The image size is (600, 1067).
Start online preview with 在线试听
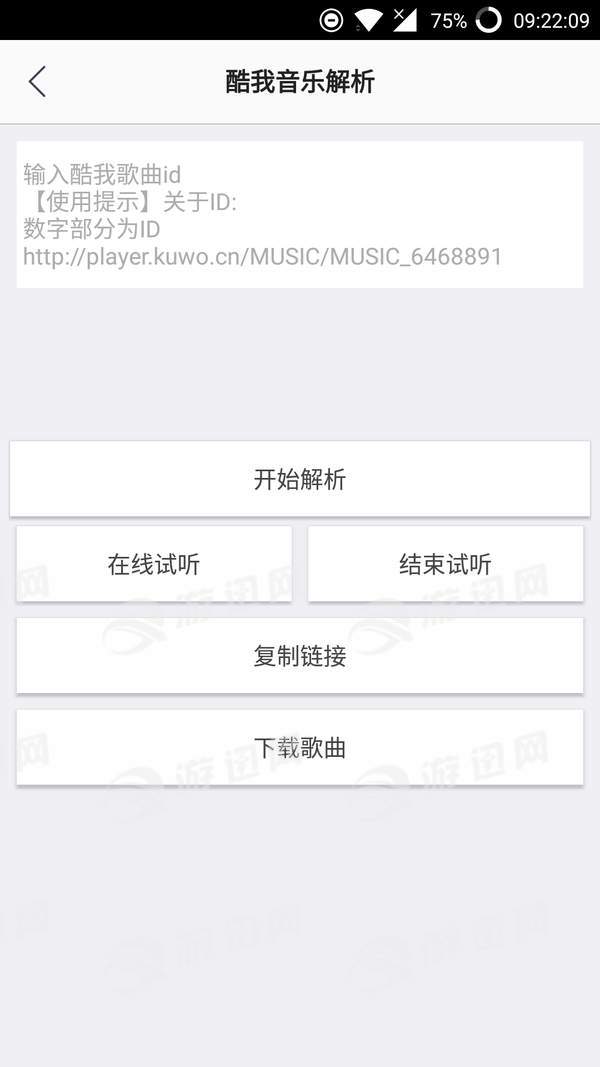pyautogui.click(x=154, y=564)
